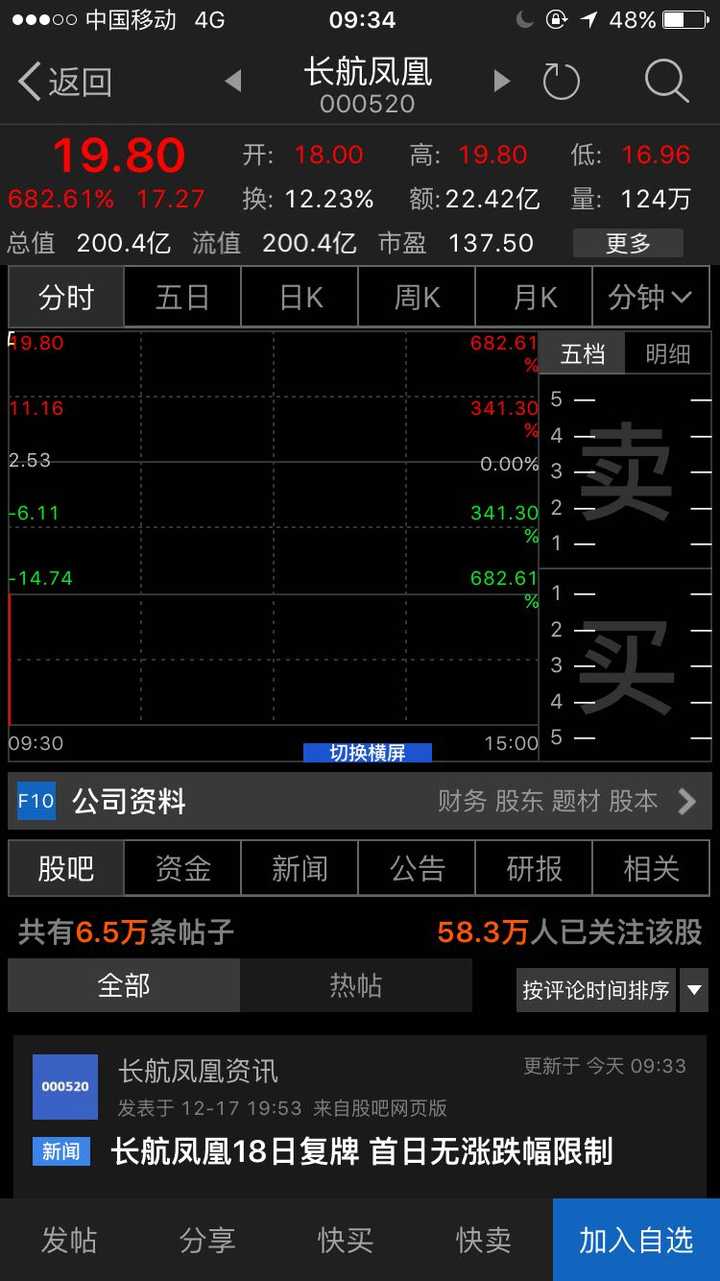
Task: Open the 明细 order detail tab
Action: click(x=668, y=353)
